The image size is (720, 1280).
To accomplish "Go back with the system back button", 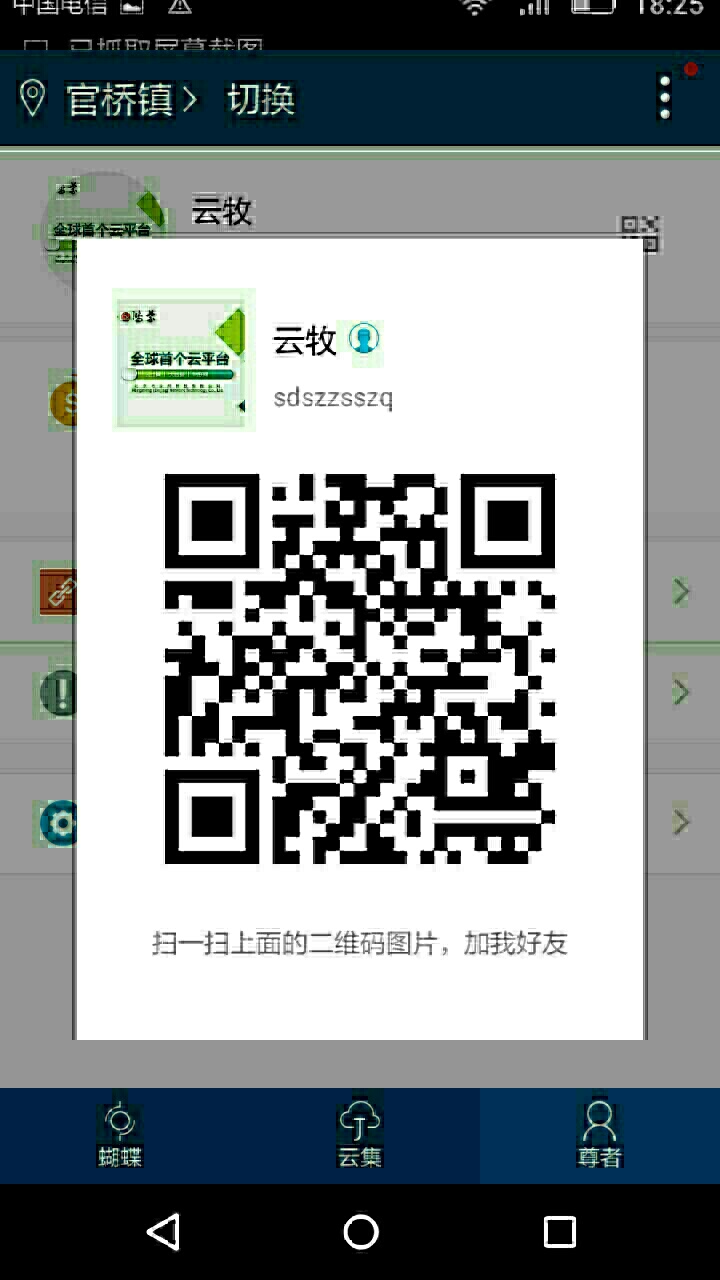I will (163, 1232).
